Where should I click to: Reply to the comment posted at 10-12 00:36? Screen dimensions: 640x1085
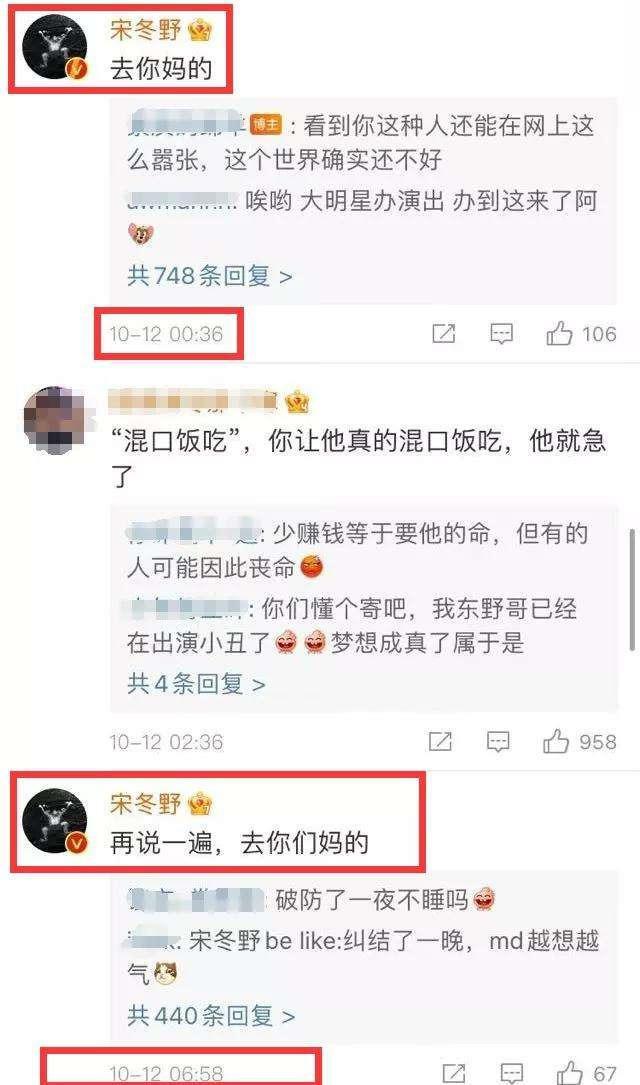[501, 334]
